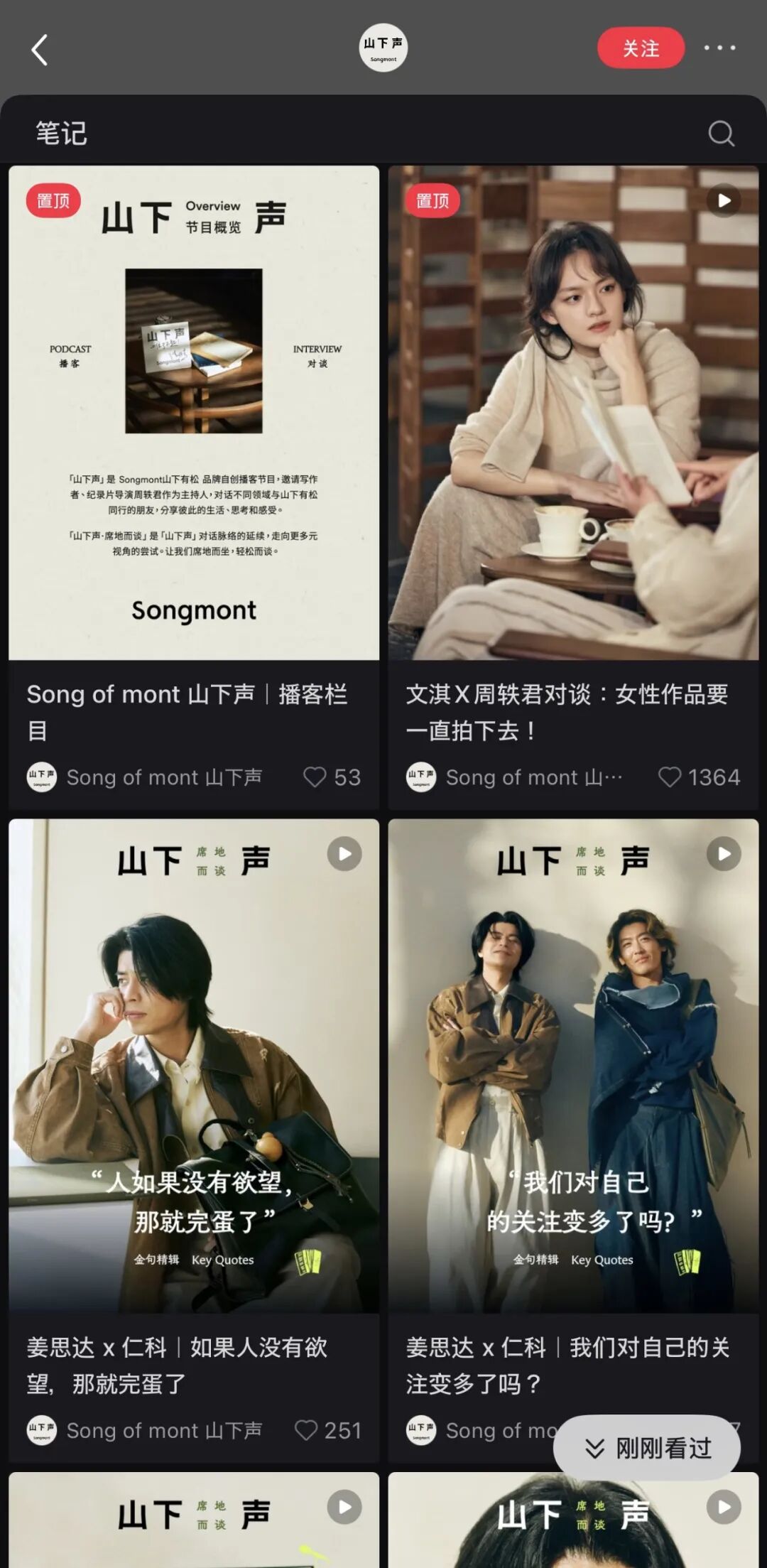Search within the 笔记 notes
Image resolution: width=767 pixels, height=1568 pixels.
point(721,133)
